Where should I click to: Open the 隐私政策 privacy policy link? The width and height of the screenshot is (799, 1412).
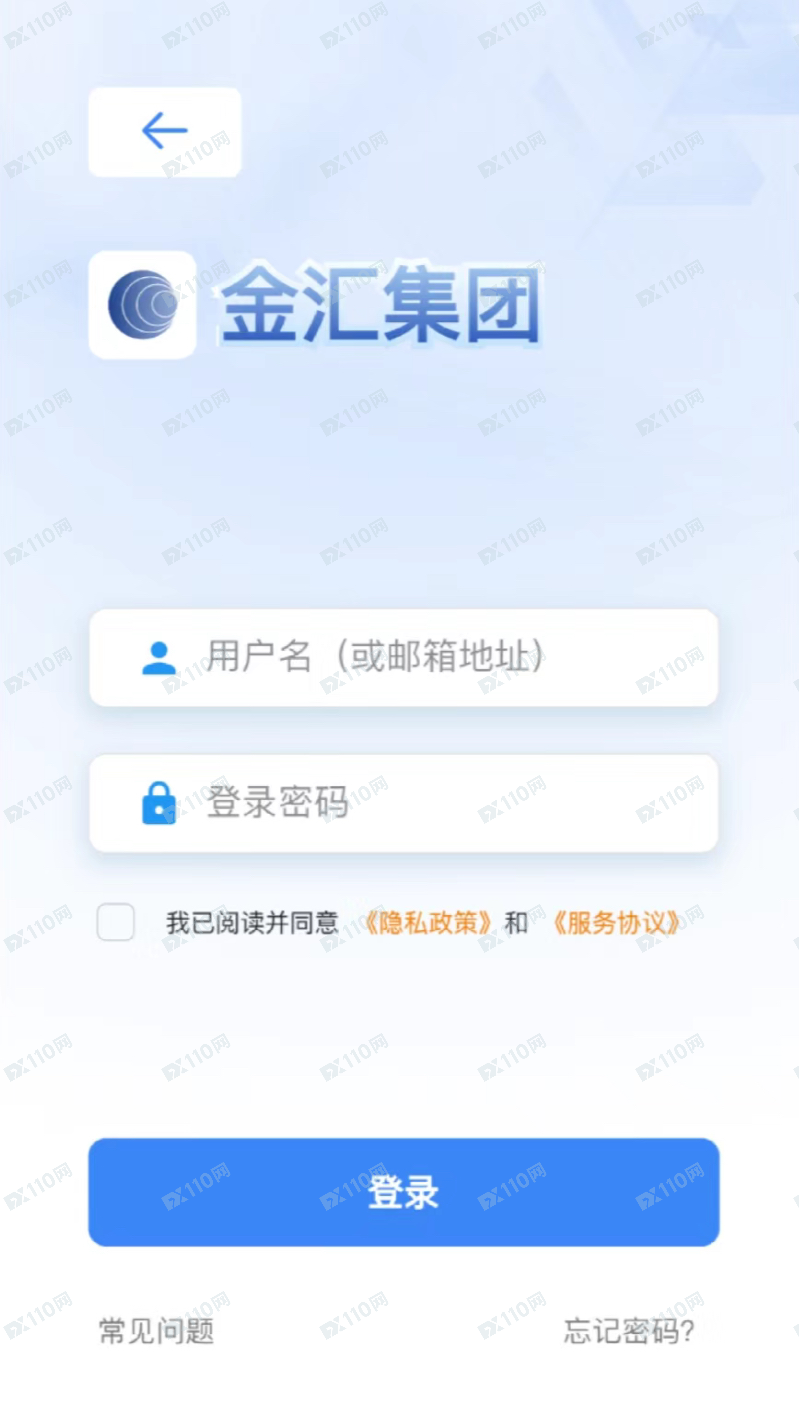(428, 922)
